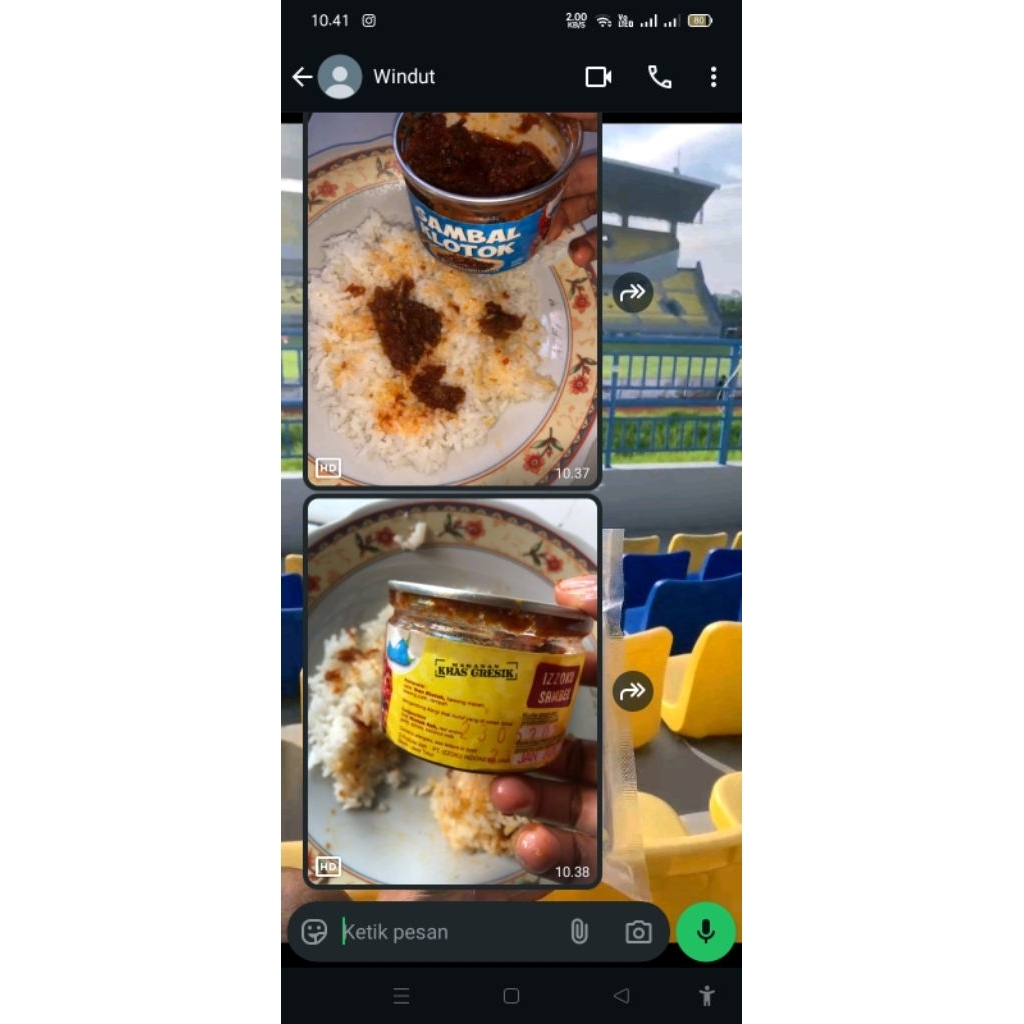Start a video call with Windut
1024x1024 pixels.
(598, 77)
